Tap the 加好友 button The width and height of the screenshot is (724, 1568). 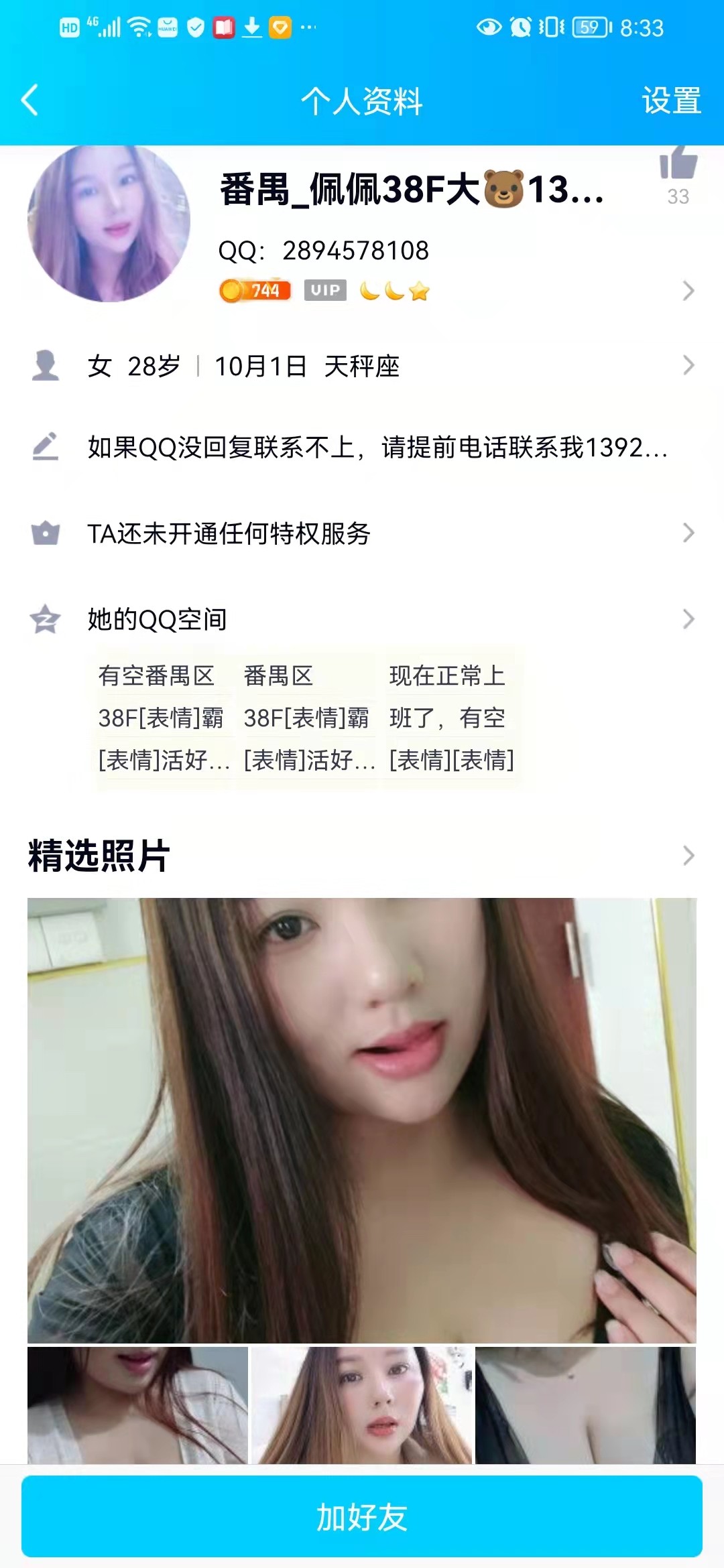[x=362, y=1516]
